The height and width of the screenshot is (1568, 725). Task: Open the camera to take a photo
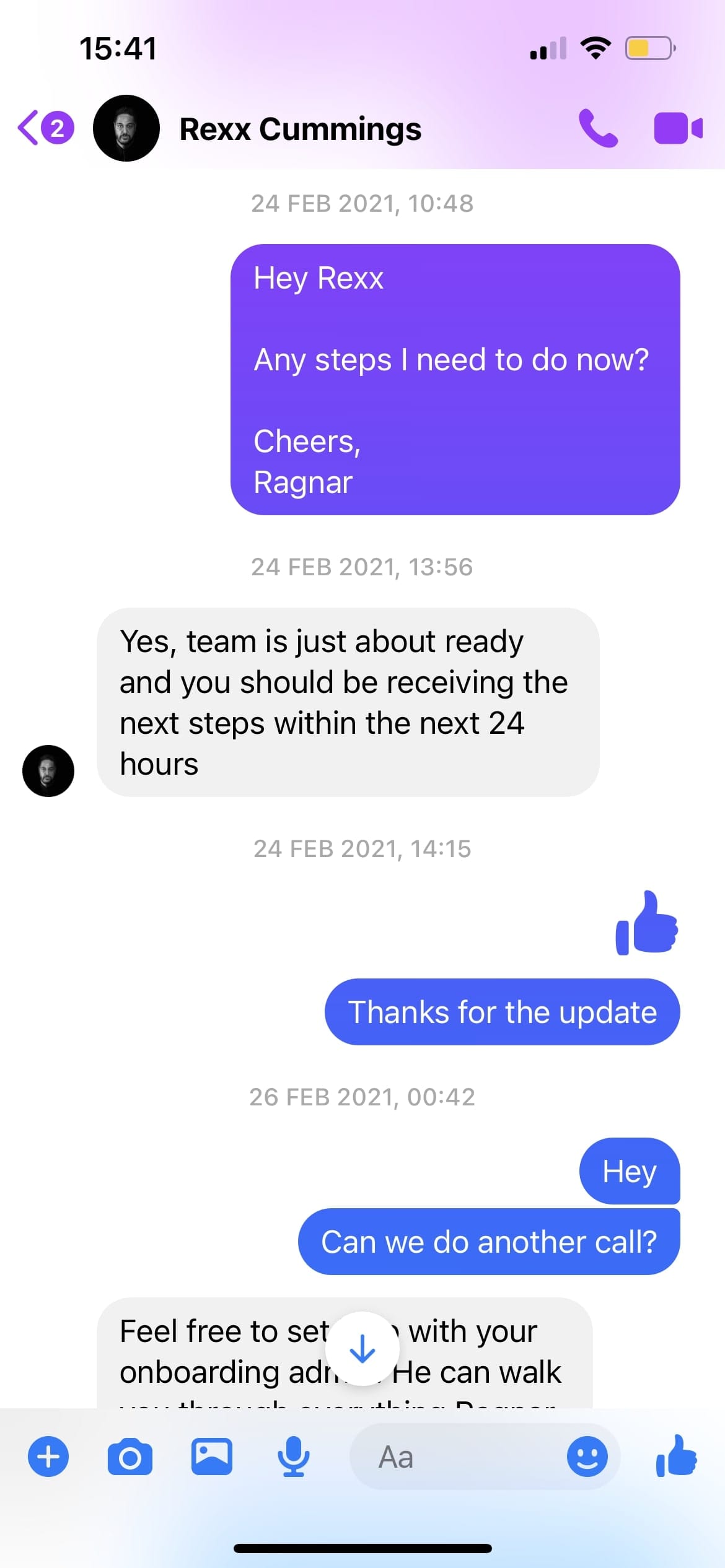[x=130, y=1457]
